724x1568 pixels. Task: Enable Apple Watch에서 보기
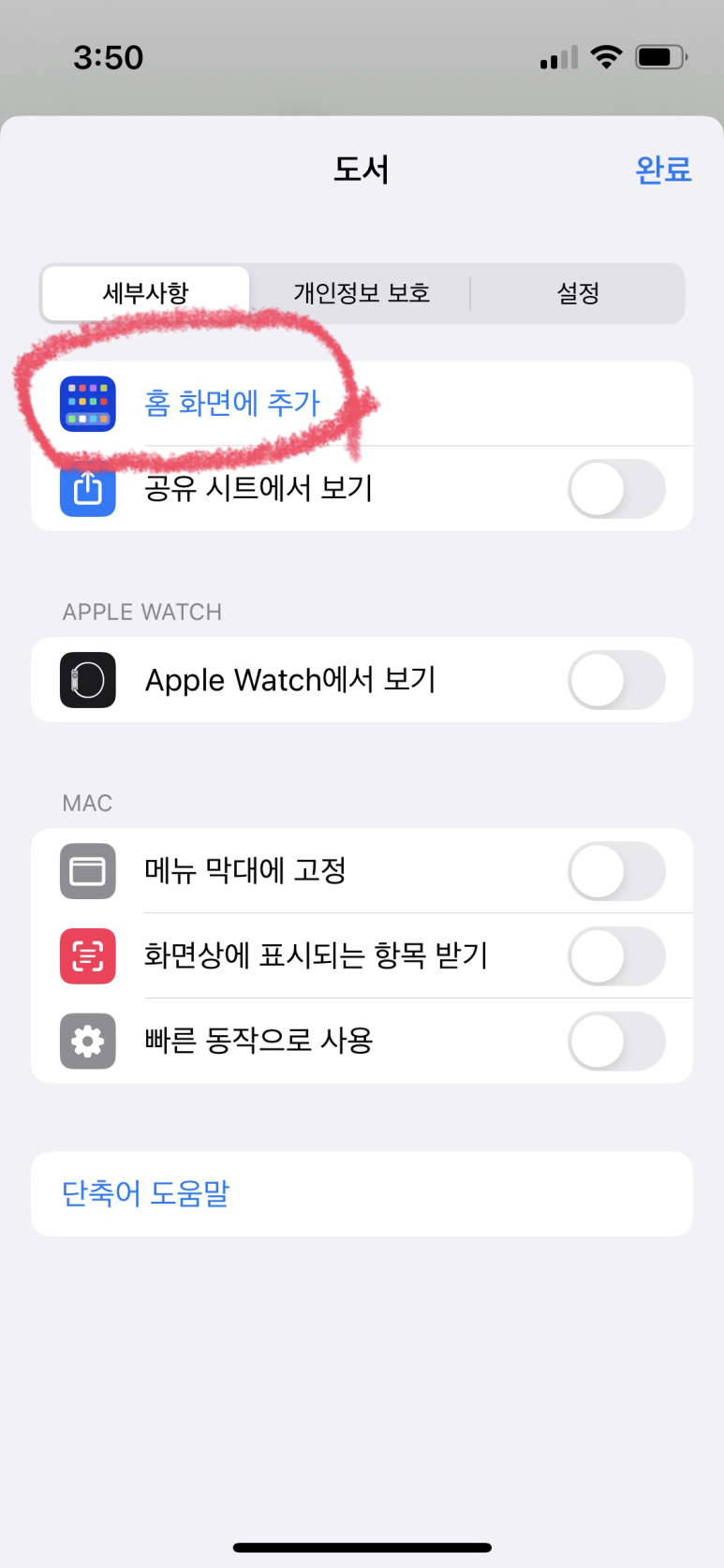pyautogui.click(x=616, y=680)
